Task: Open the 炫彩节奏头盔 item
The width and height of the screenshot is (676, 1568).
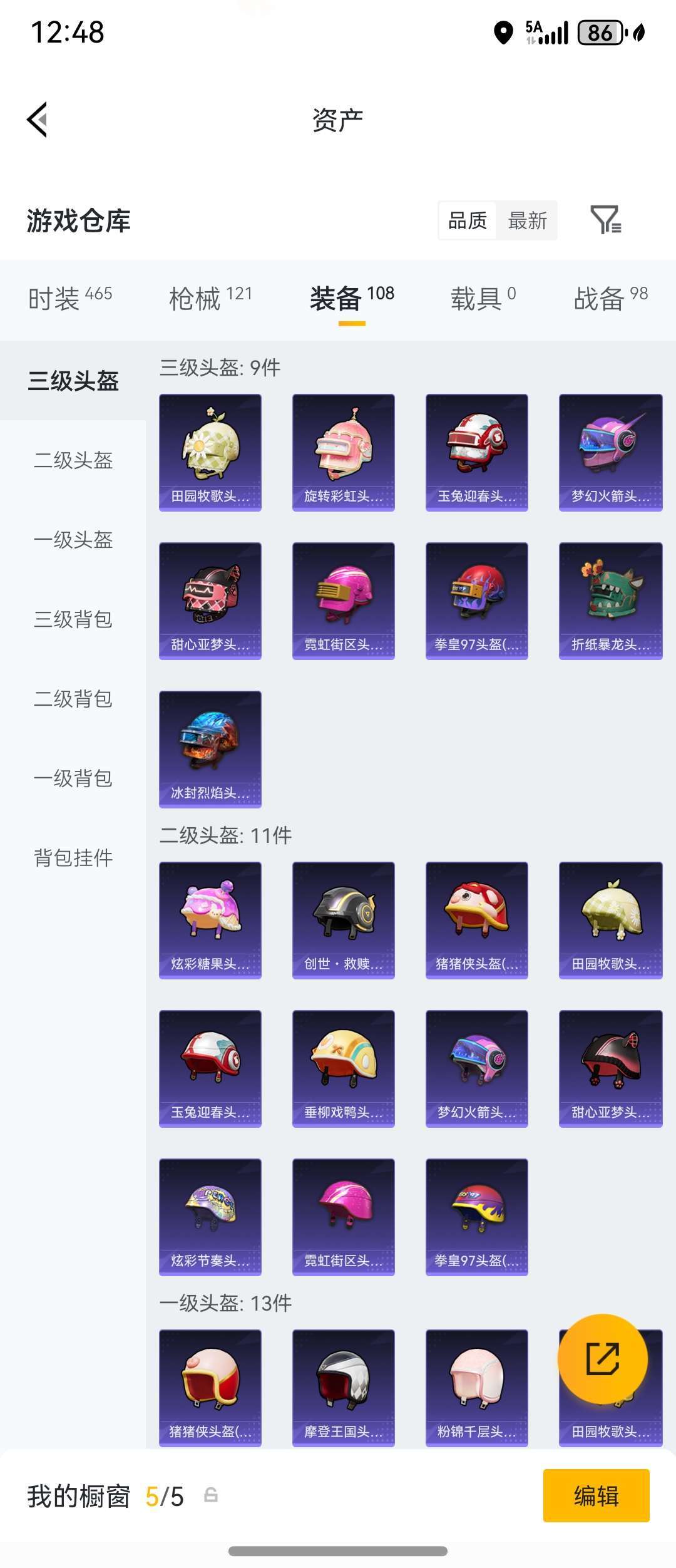Action: point(210,1217)
